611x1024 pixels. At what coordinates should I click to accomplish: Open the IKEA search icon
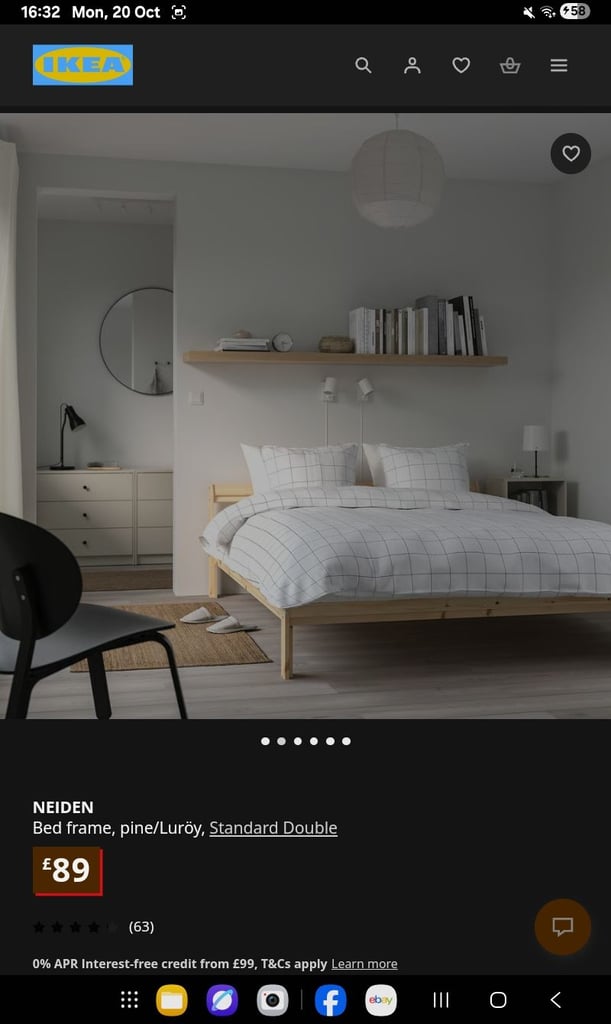point(363,65)
